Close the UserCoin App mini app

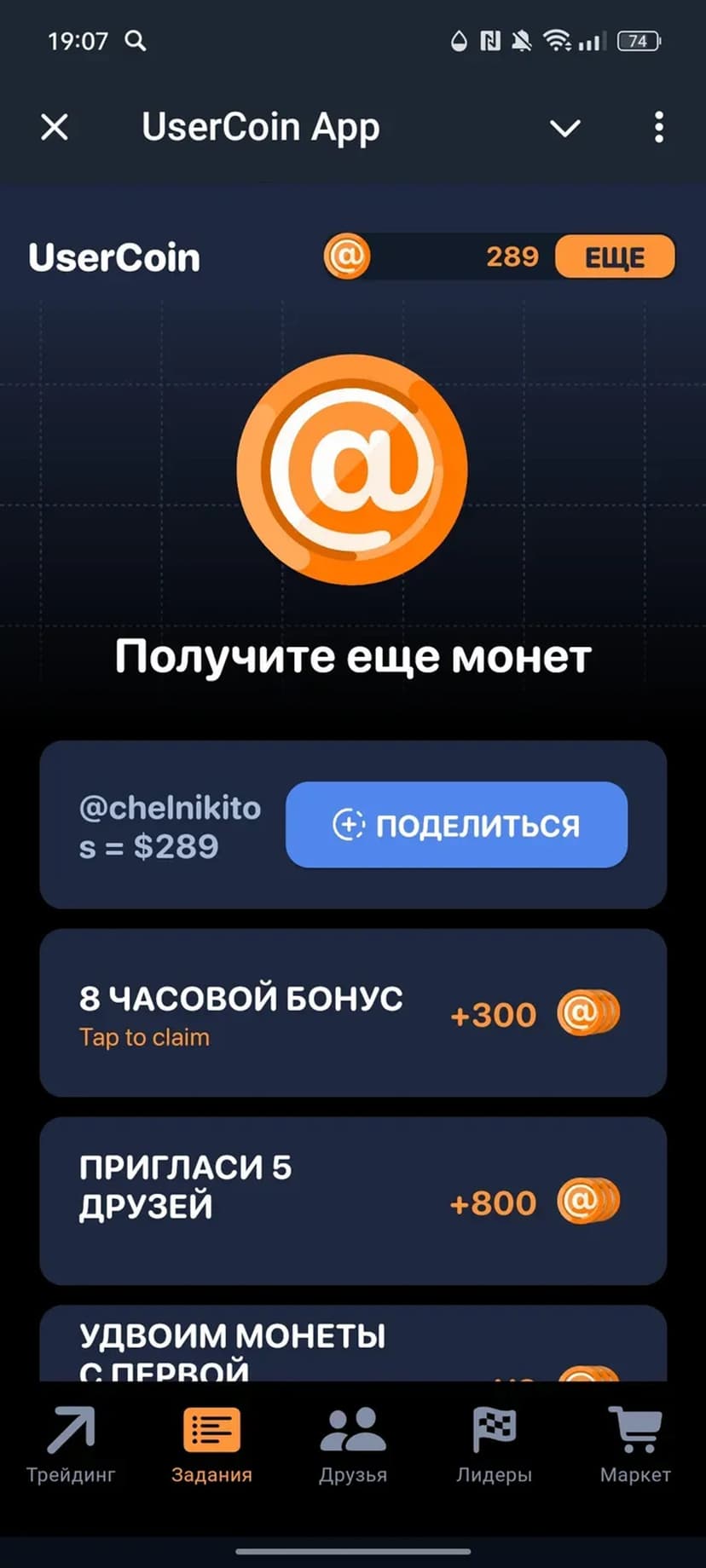pos(55,128)
